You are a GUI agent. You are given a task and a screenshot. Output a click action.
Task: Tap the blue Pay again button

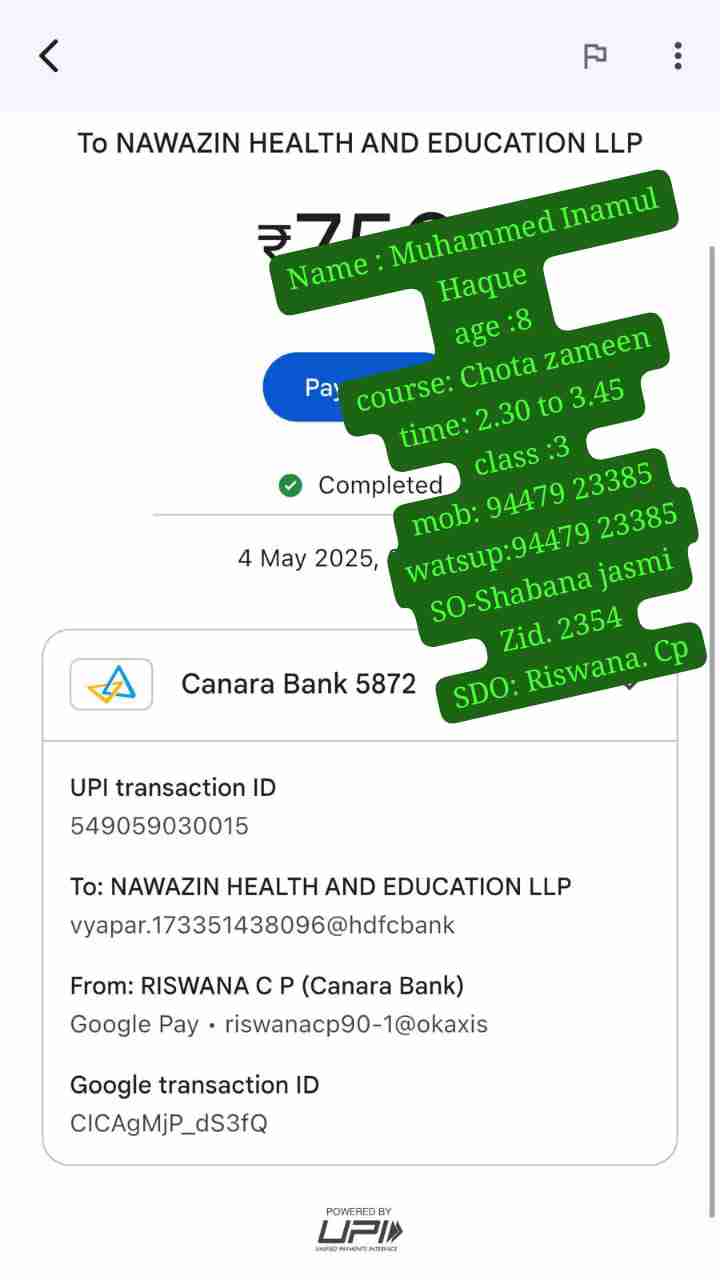pos(310,387)
